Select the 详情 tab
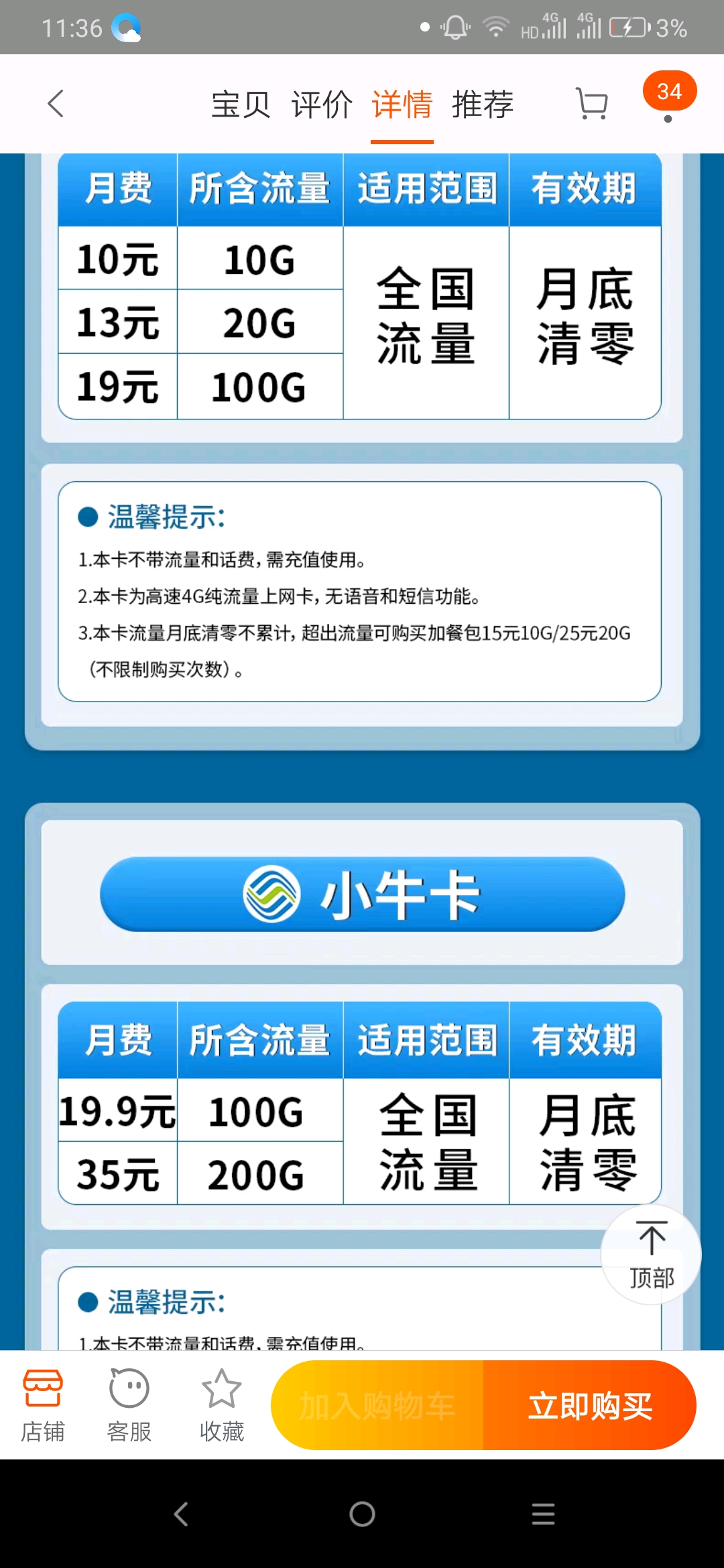 tap(402, 105)
